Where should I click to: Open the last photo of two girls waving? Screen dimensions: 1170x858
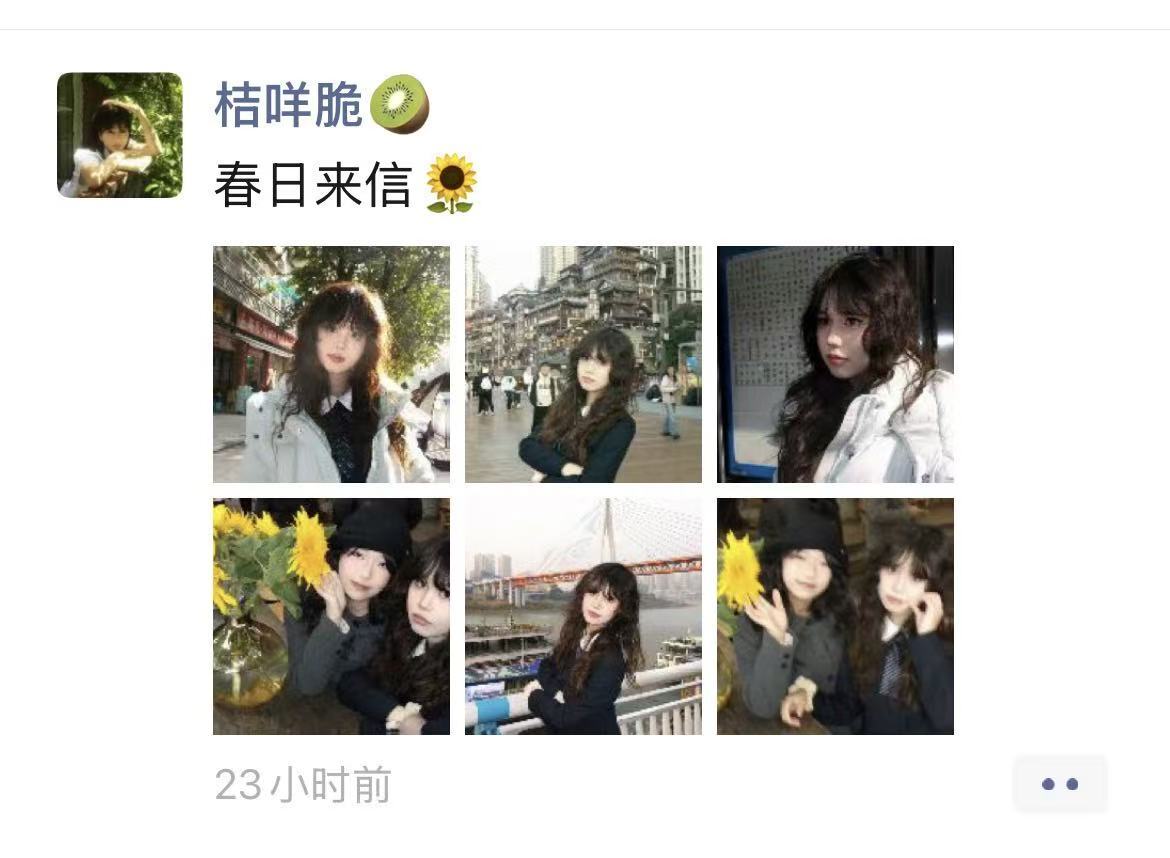tap(835, 616)
